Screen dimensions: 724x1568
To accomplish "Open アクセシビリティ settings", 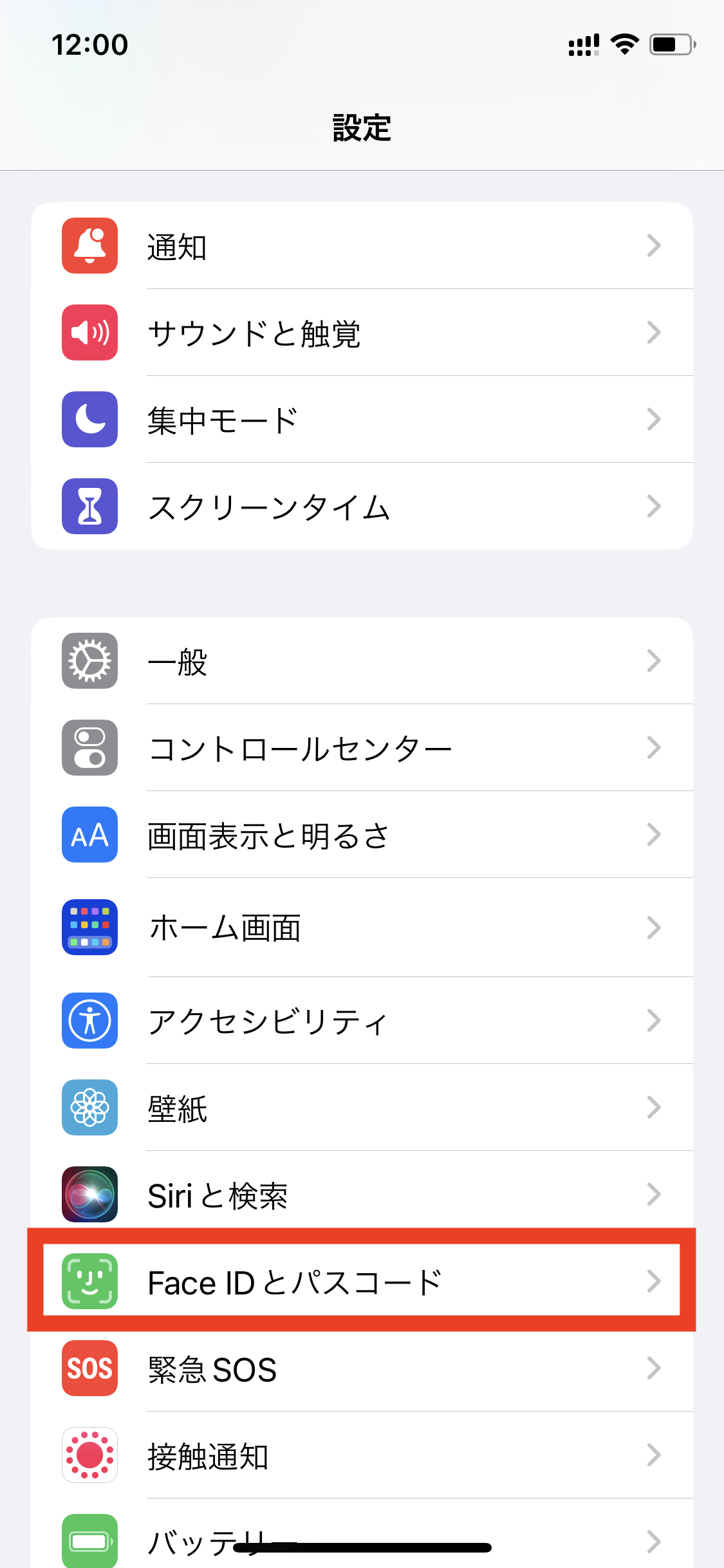I will [362, 1021].
